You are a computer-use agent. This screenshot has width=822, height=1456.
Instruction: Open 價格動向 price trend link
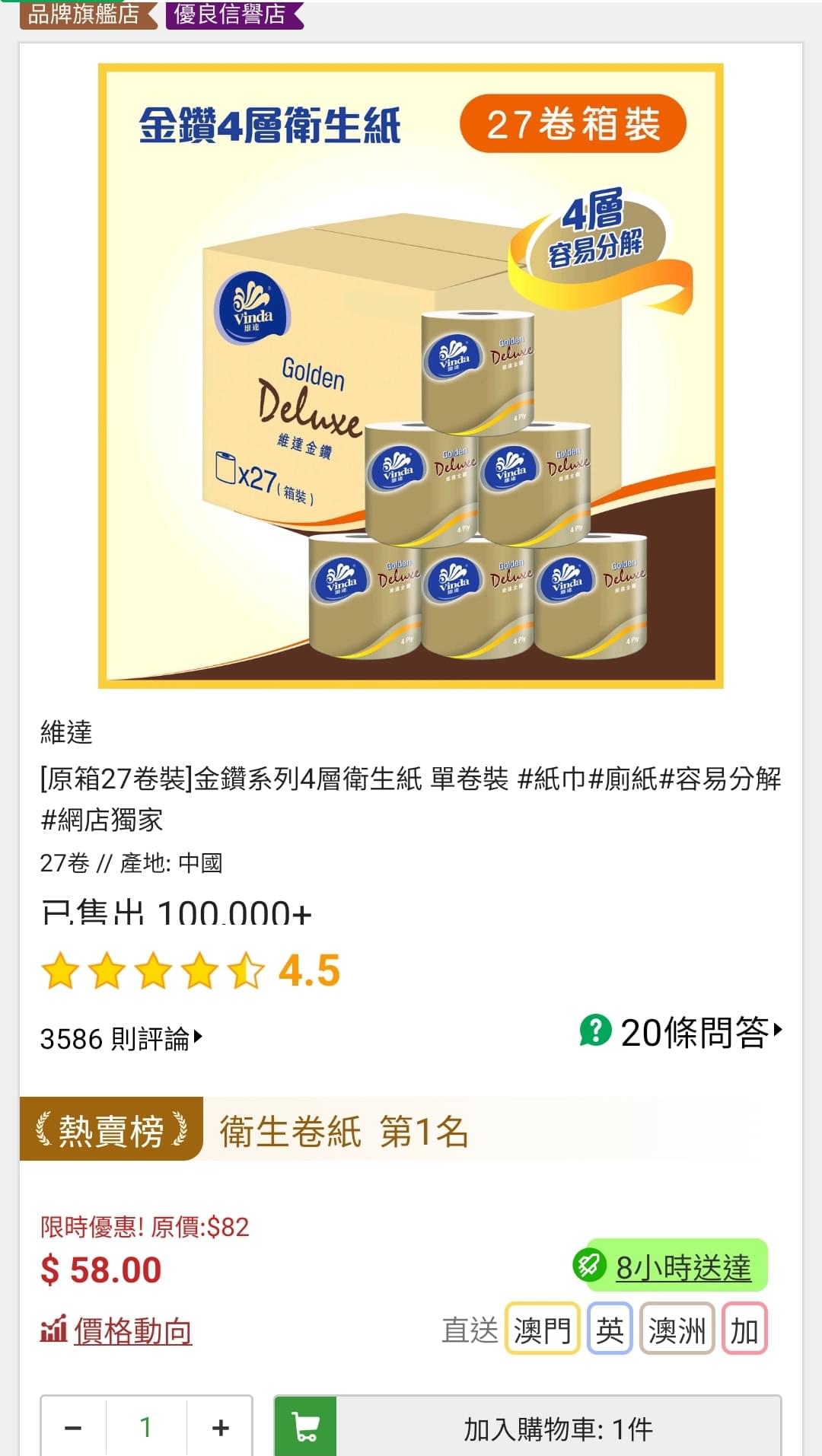pyautogui.click(x=116, y=1331)
